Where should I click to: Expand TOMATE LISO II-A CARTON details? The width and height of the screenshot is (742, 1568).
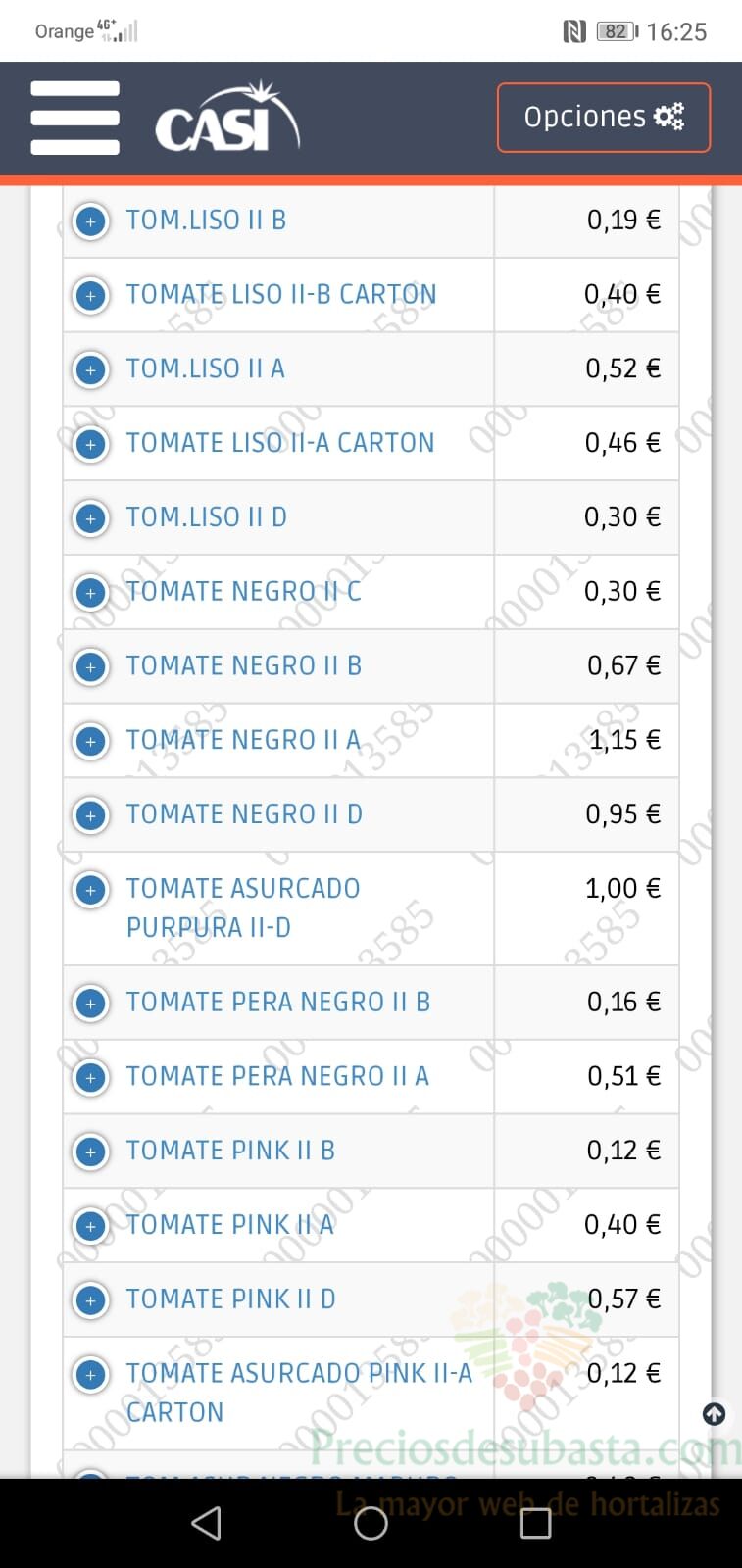pyautogui.click(x=91, y=445)
